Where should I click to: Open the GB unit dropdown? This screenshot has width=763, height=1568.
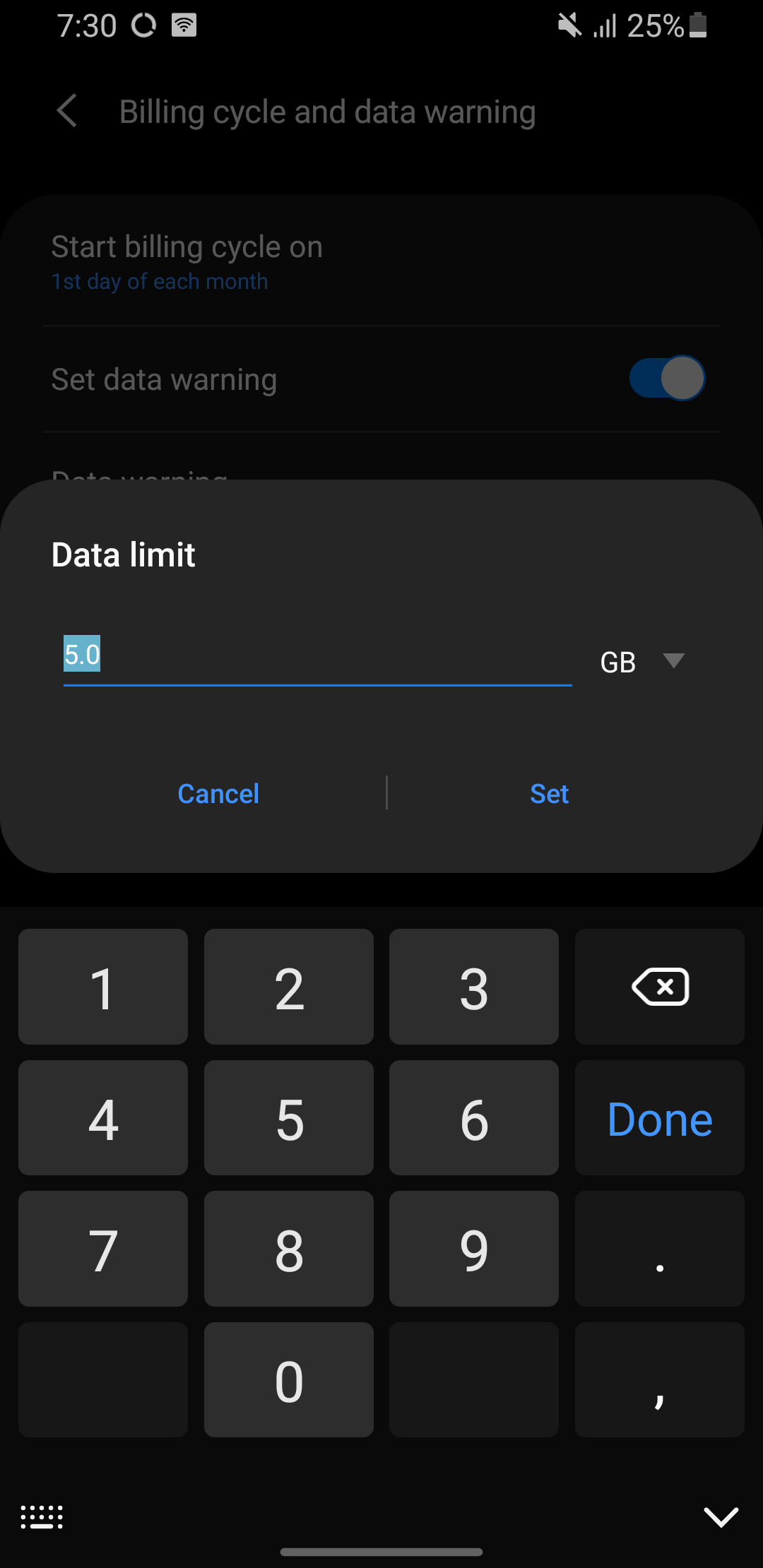pos(643,662)
